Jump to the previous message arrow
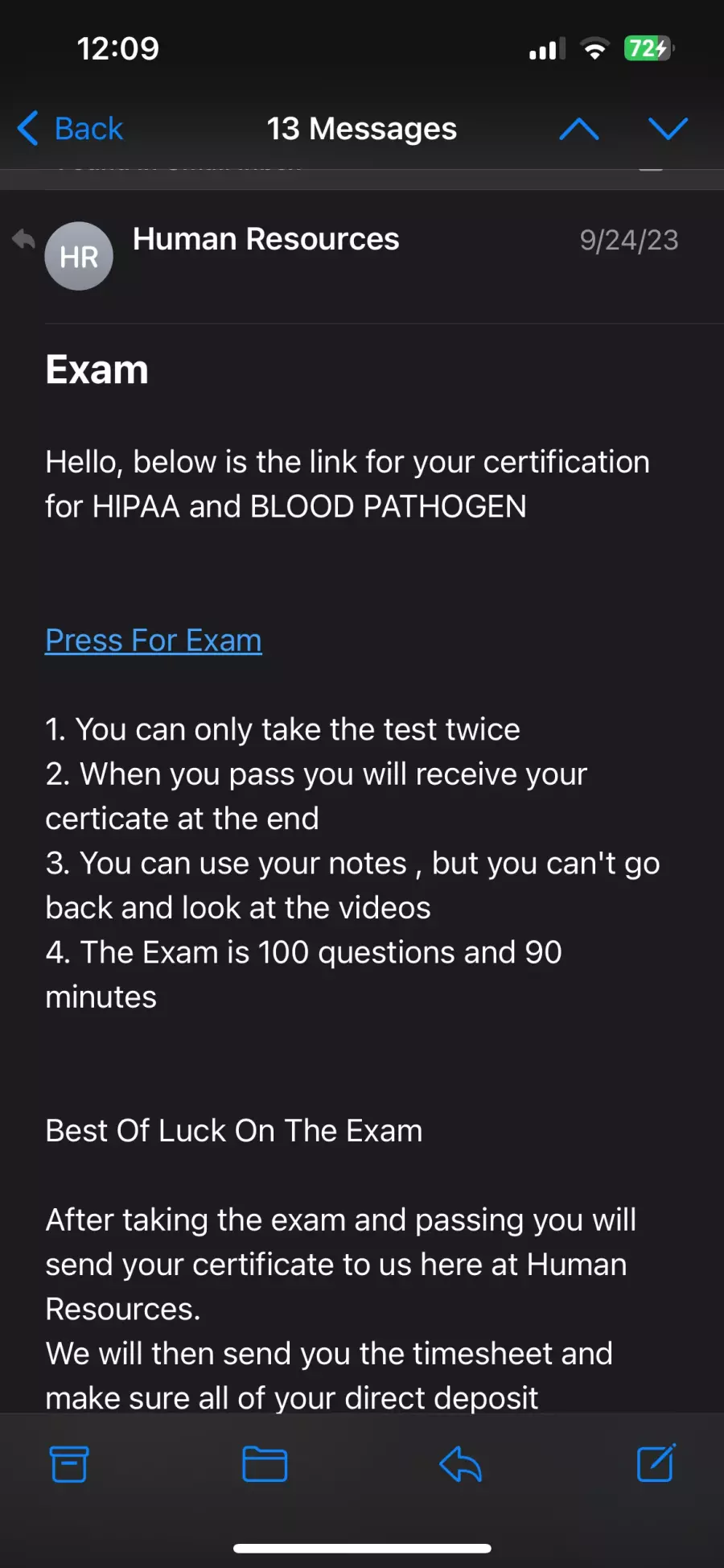Screen dimensions: 724x1568 pyautogui.click(x=578, y=129)
